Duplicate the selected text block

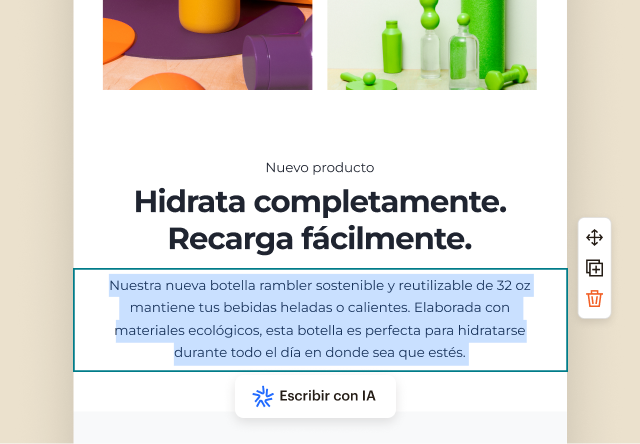pyautogui.click(x=594, y=268)
